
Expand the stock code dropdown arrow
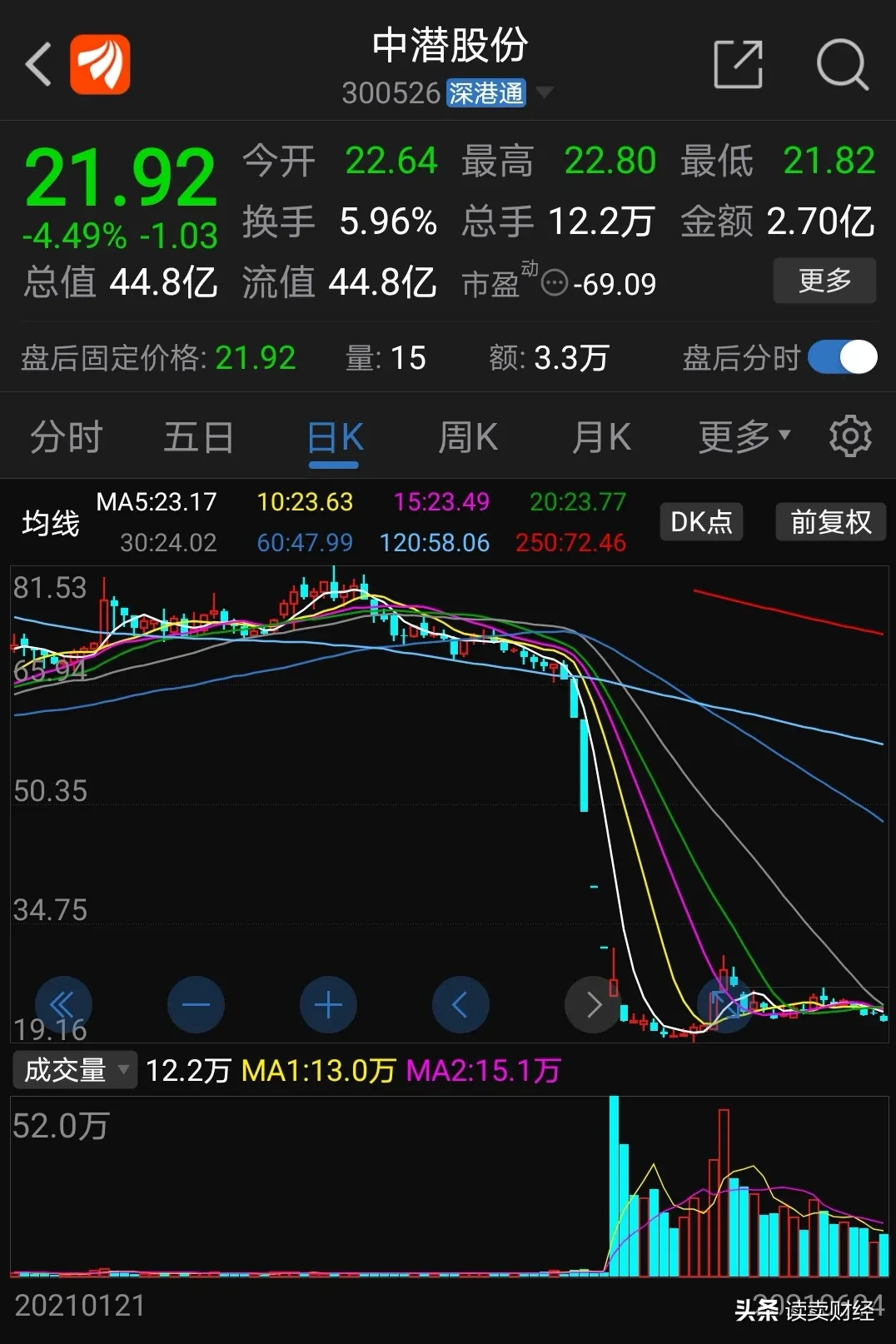point(545,92)
